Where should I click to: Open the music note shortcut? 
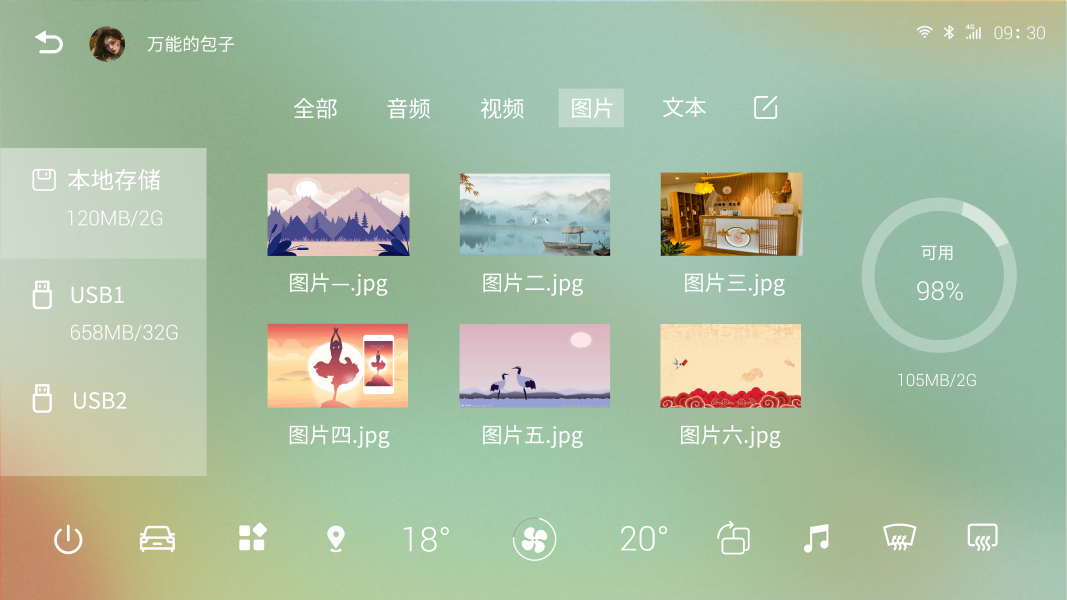[817, 538]
